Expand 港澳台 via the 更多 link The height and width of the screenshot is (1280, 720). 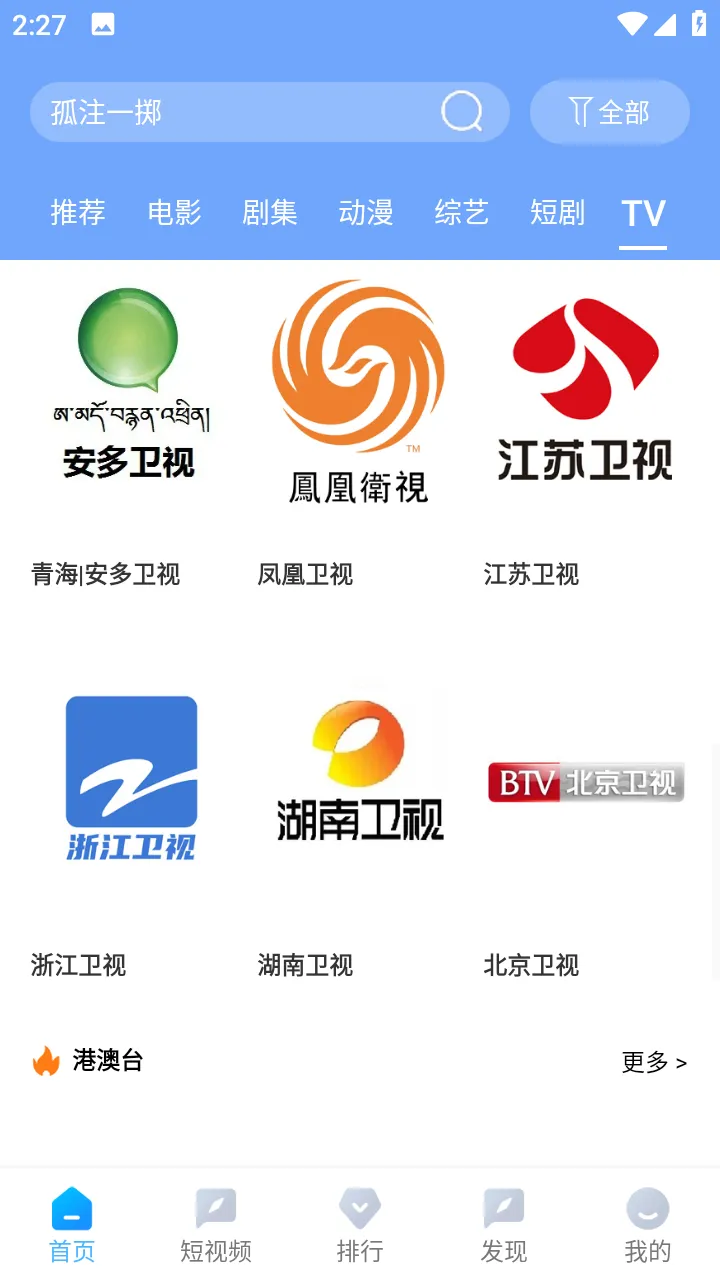[x=655, y=1064]
